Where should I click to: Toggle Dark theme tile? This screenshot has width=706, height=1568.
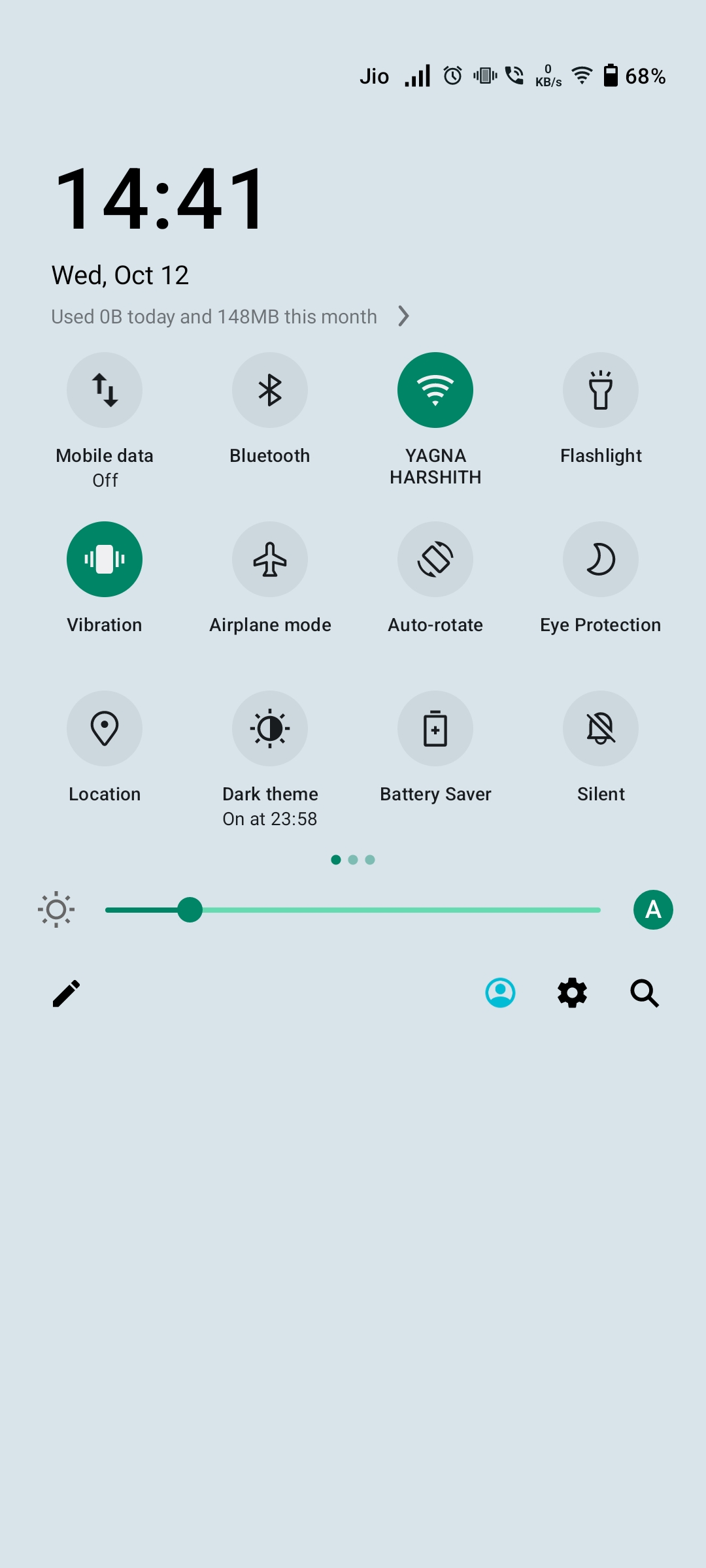(270, 728)
